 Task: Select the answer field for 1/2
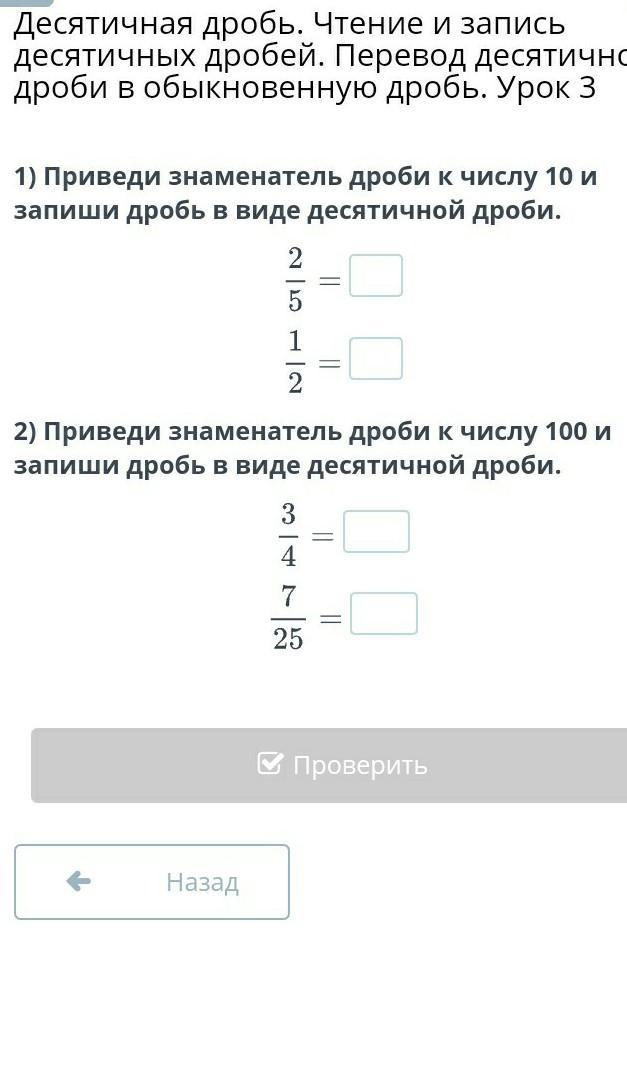click(x=376, y=359)
